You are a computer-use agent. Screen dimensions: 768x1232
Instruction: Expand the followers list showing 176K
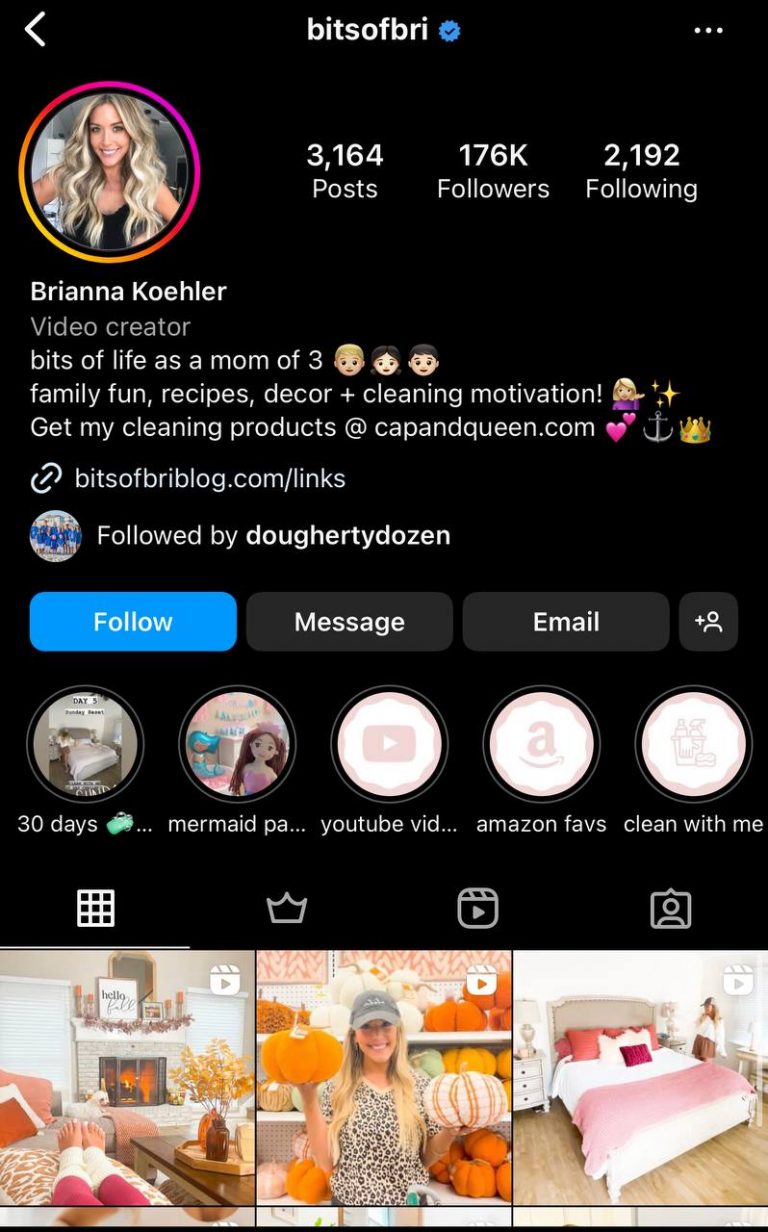coord(493,170)
